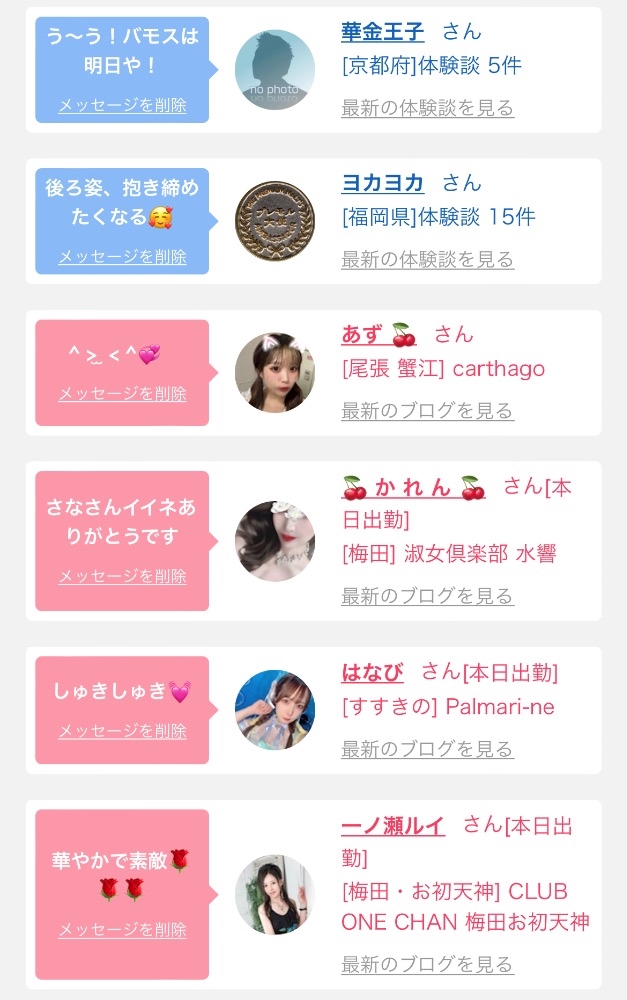View かれん's latest blog
Viewport: 627px width, 1000px height.
[x=427, y=597]
